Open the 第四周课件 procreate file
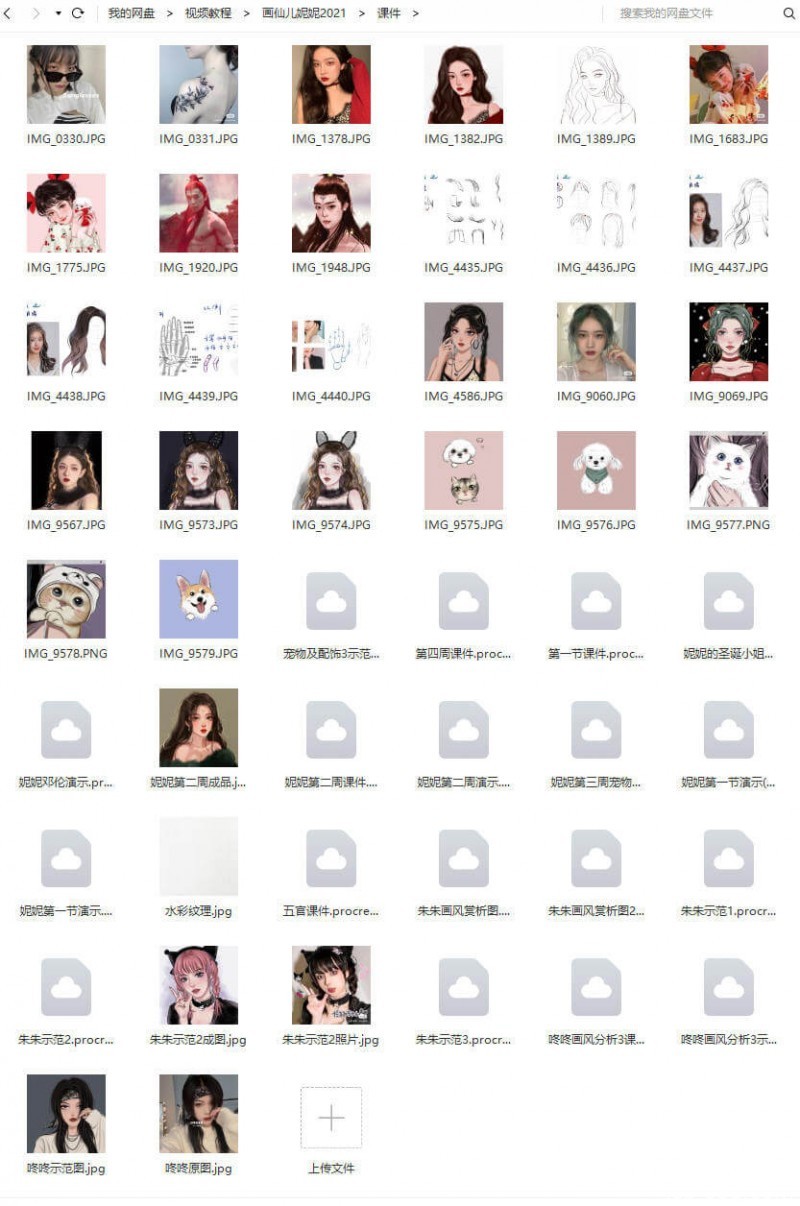Viewport: 800px width, 1206px height. [463, 601]
